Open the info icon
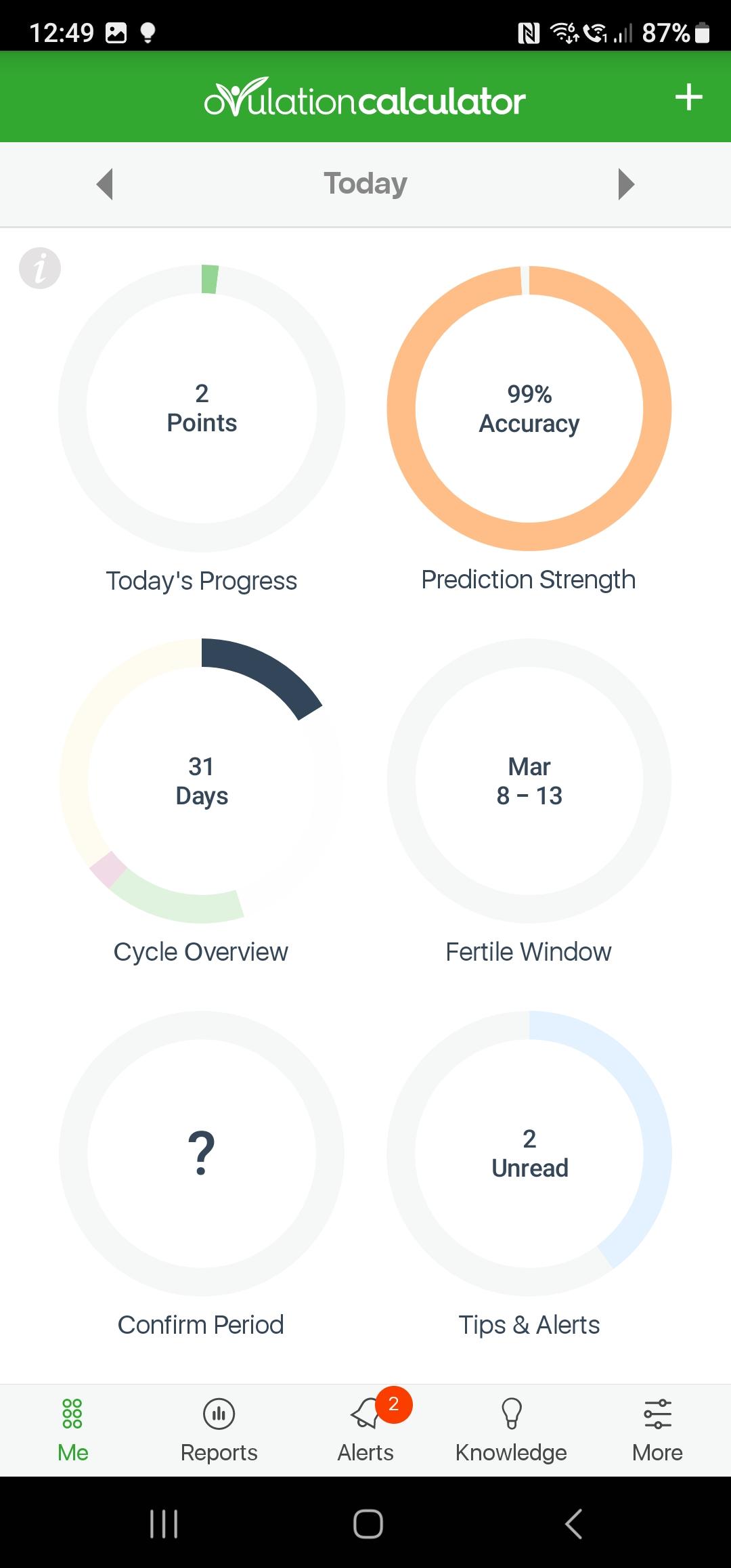 coord(40,268)
